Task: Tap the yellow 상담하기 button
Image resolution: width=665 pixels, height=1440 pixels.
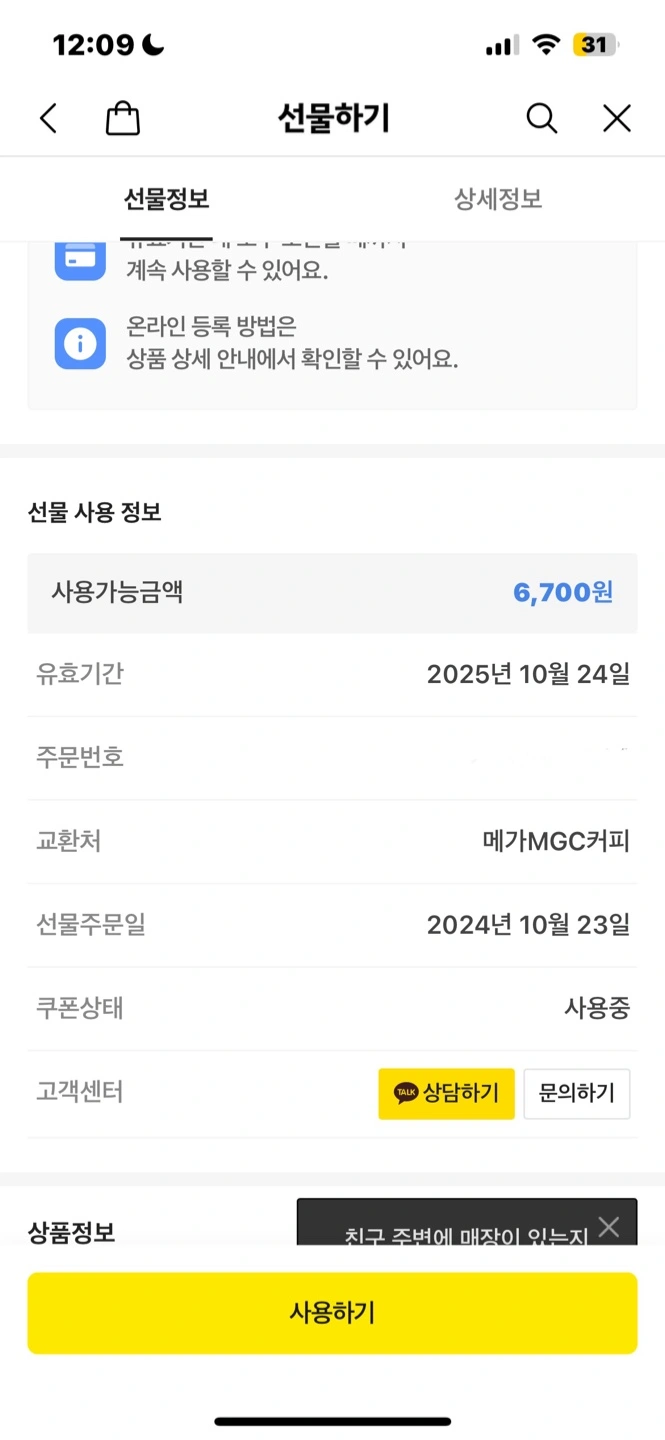Action: point(446,1093)
